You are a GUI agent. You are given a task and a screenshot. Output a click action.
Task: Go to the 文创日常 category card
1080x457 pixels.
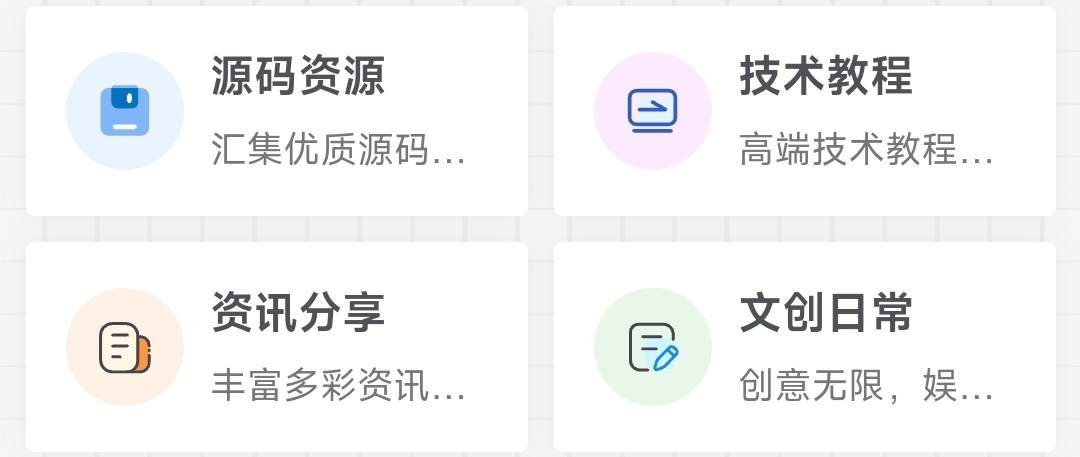click(x=805, y=346)
